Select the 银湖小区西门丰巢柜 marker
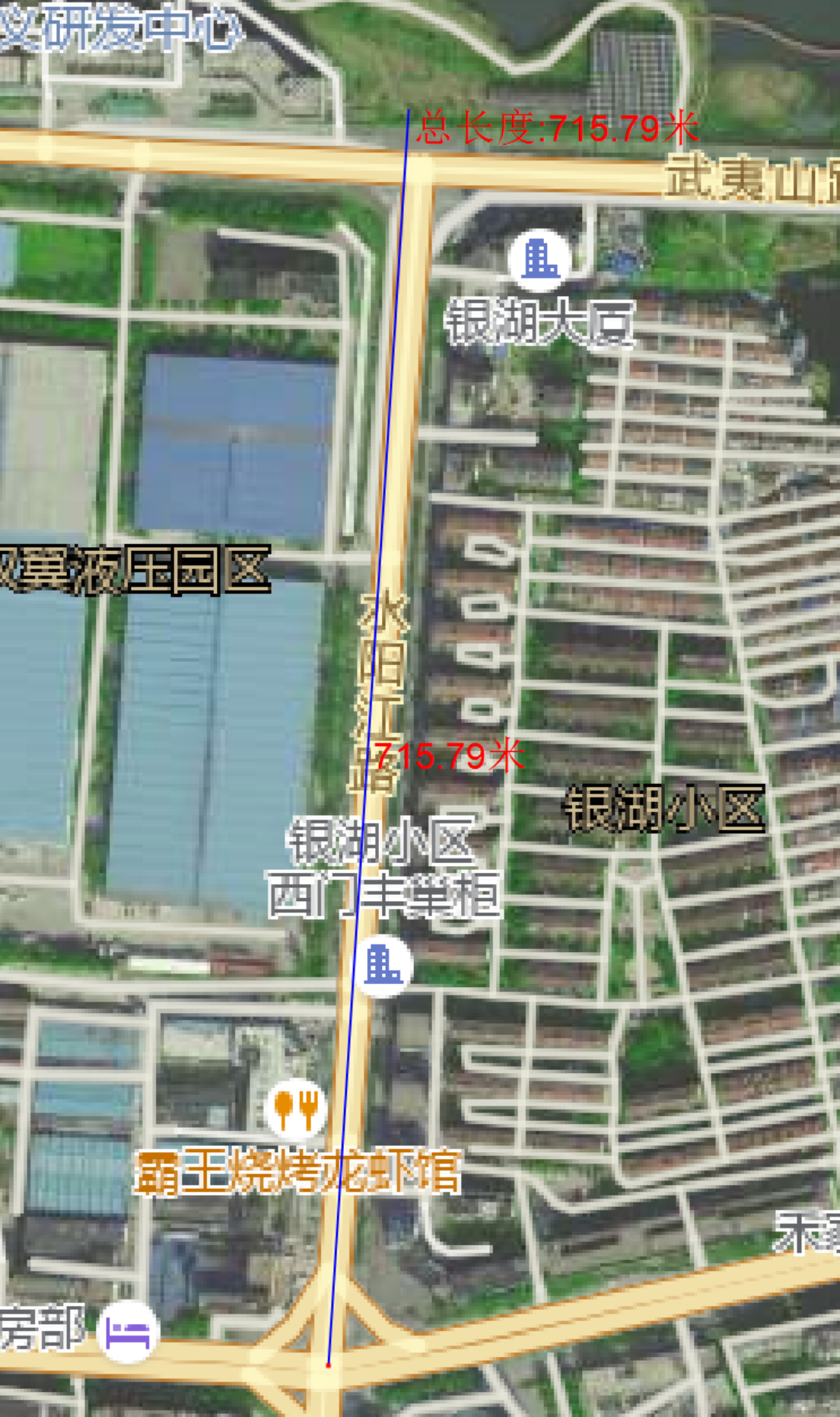The height and width of the screenshot is (1417, 840). point(383,965)
